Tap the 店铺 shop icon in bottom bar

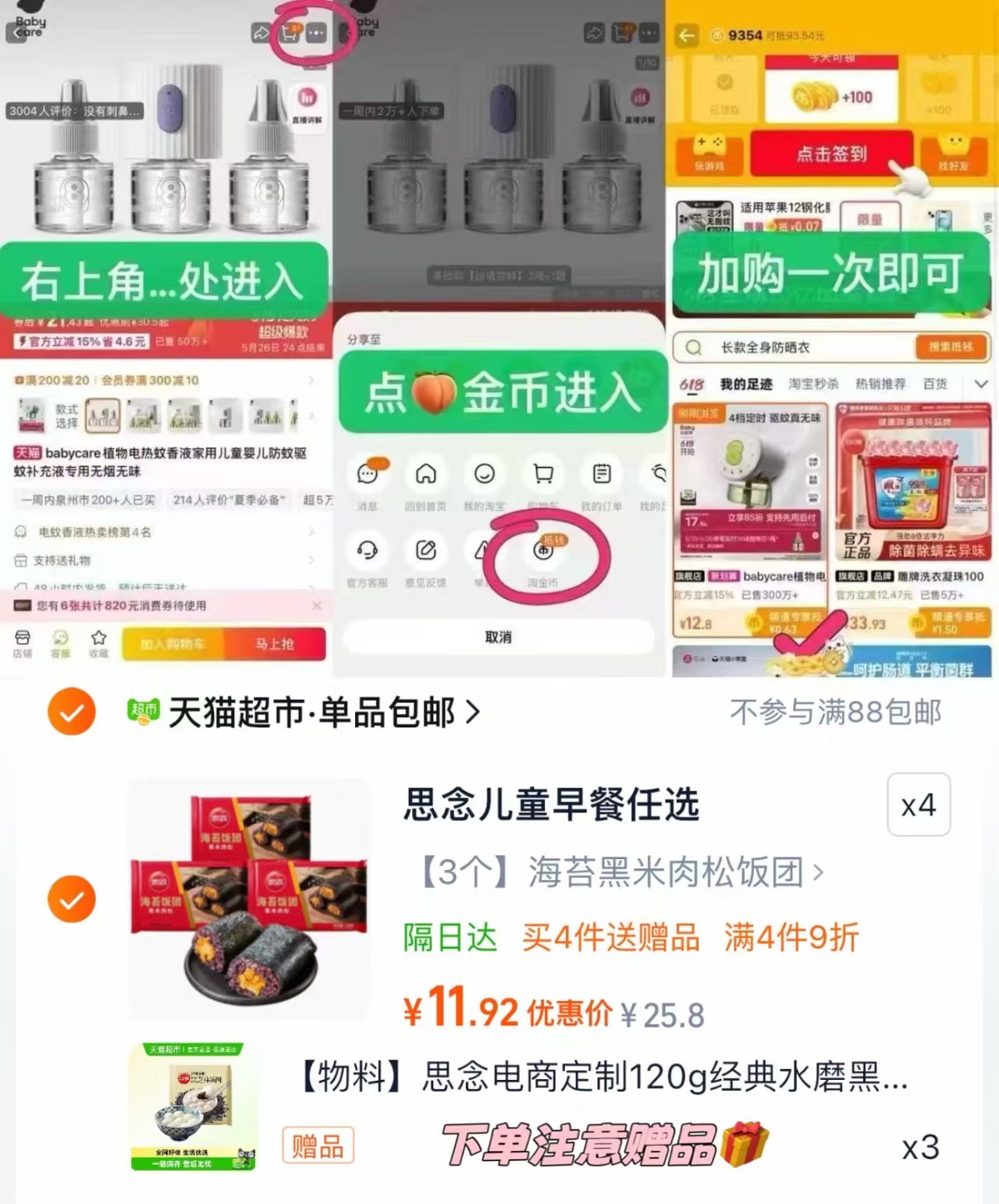[23, 640]
